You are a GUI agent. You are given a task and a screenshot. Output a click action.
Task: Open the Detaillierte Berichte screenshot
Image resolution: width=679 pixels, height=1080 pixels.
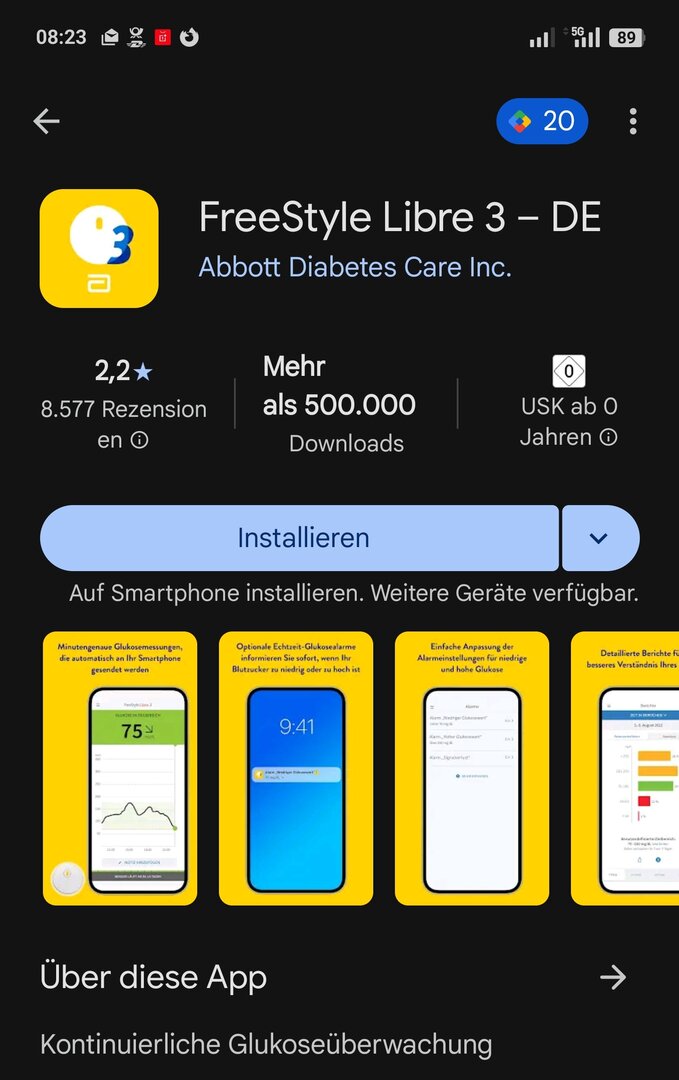click(626, 768)
